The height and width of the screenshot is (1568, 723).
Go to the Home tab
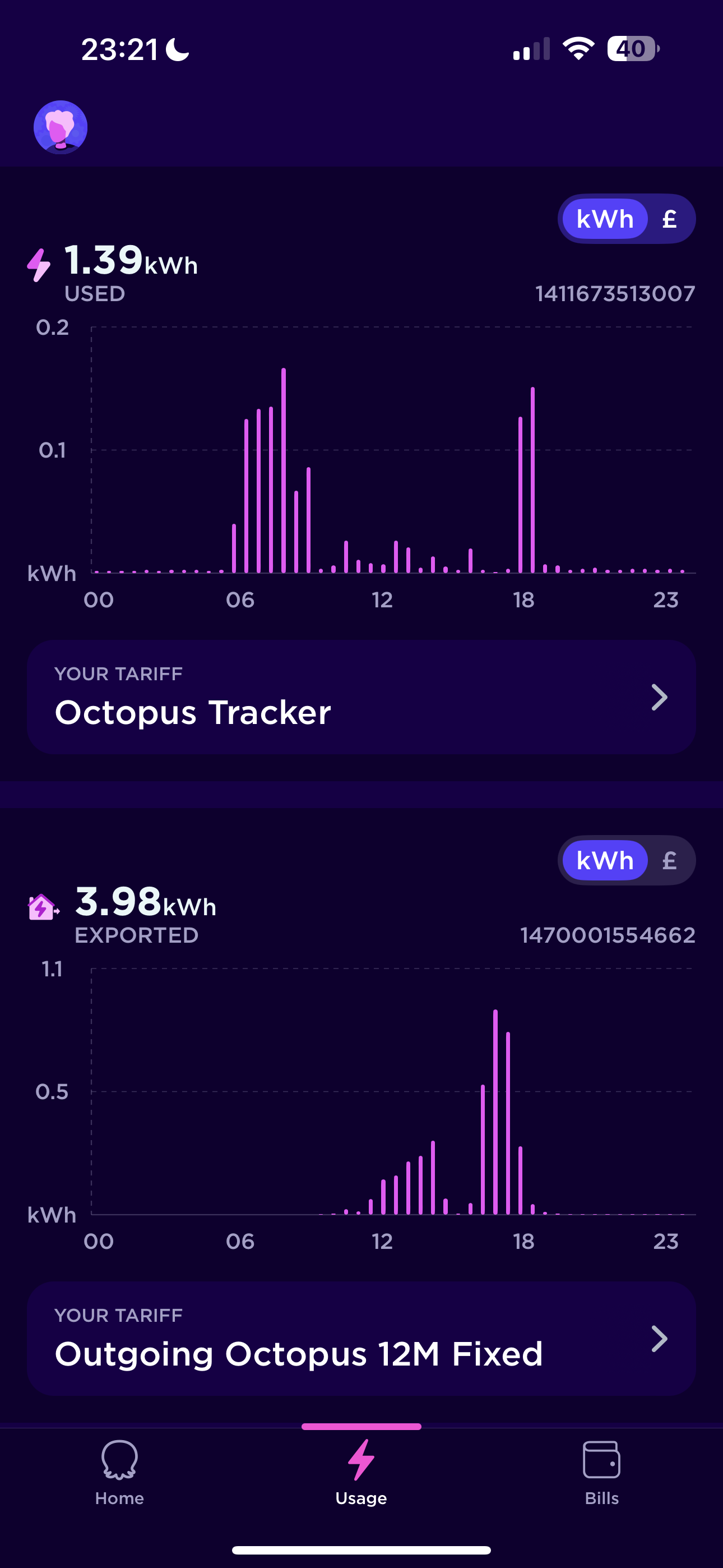click(119, 1473)
